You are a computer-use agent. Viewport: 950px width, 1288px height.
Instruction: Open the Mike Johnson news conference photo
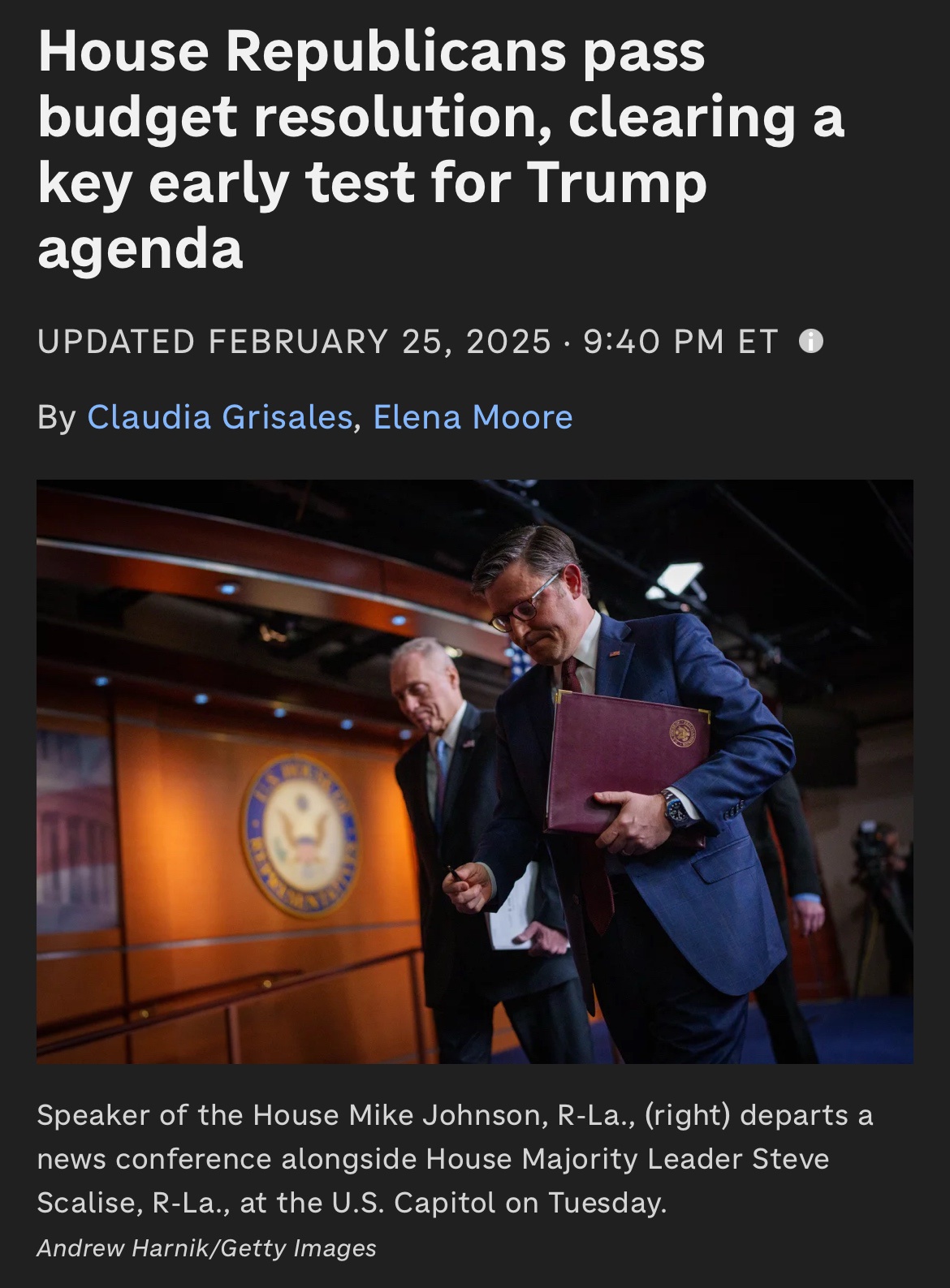[x=475, y=771]
